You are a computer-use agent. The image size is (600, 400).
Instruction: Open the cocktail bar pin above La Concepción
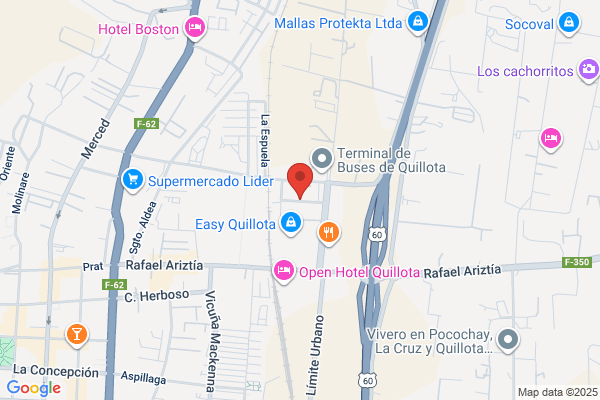(77, 335)
